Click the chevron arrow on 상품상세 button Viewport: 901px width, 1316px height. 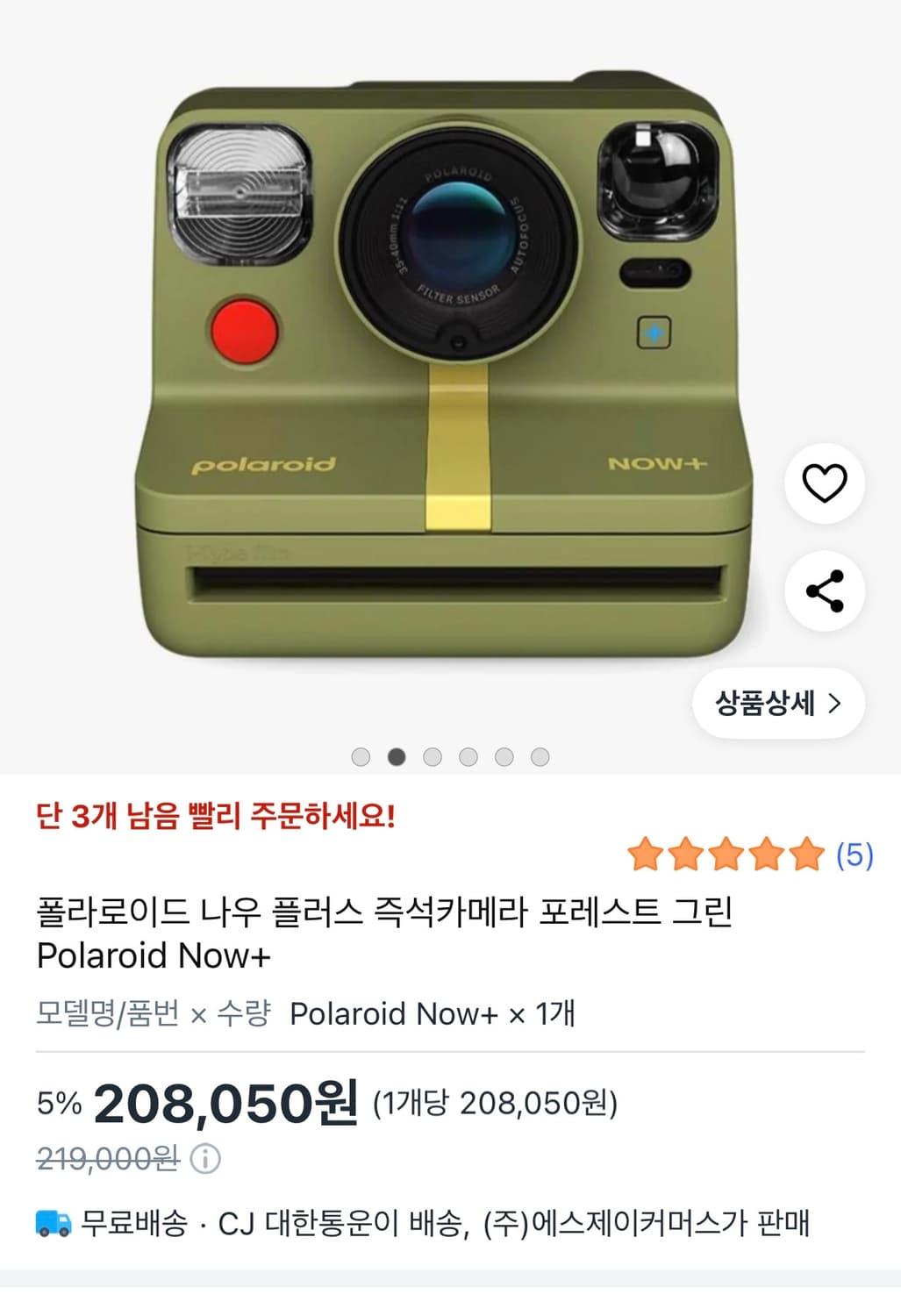(836, 702)
